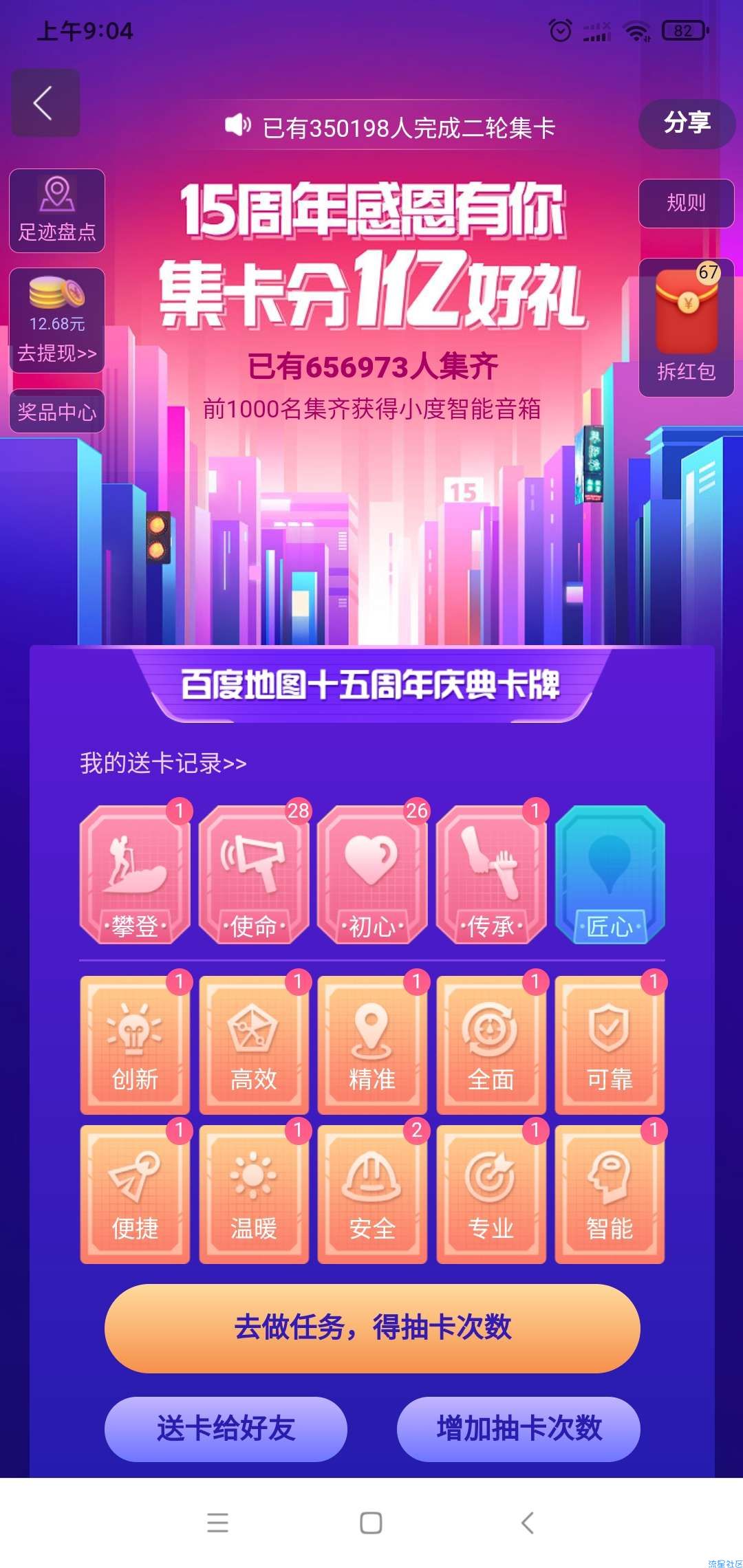
Task: Open the 智能 card
Action: click(x=610, y=1195)
